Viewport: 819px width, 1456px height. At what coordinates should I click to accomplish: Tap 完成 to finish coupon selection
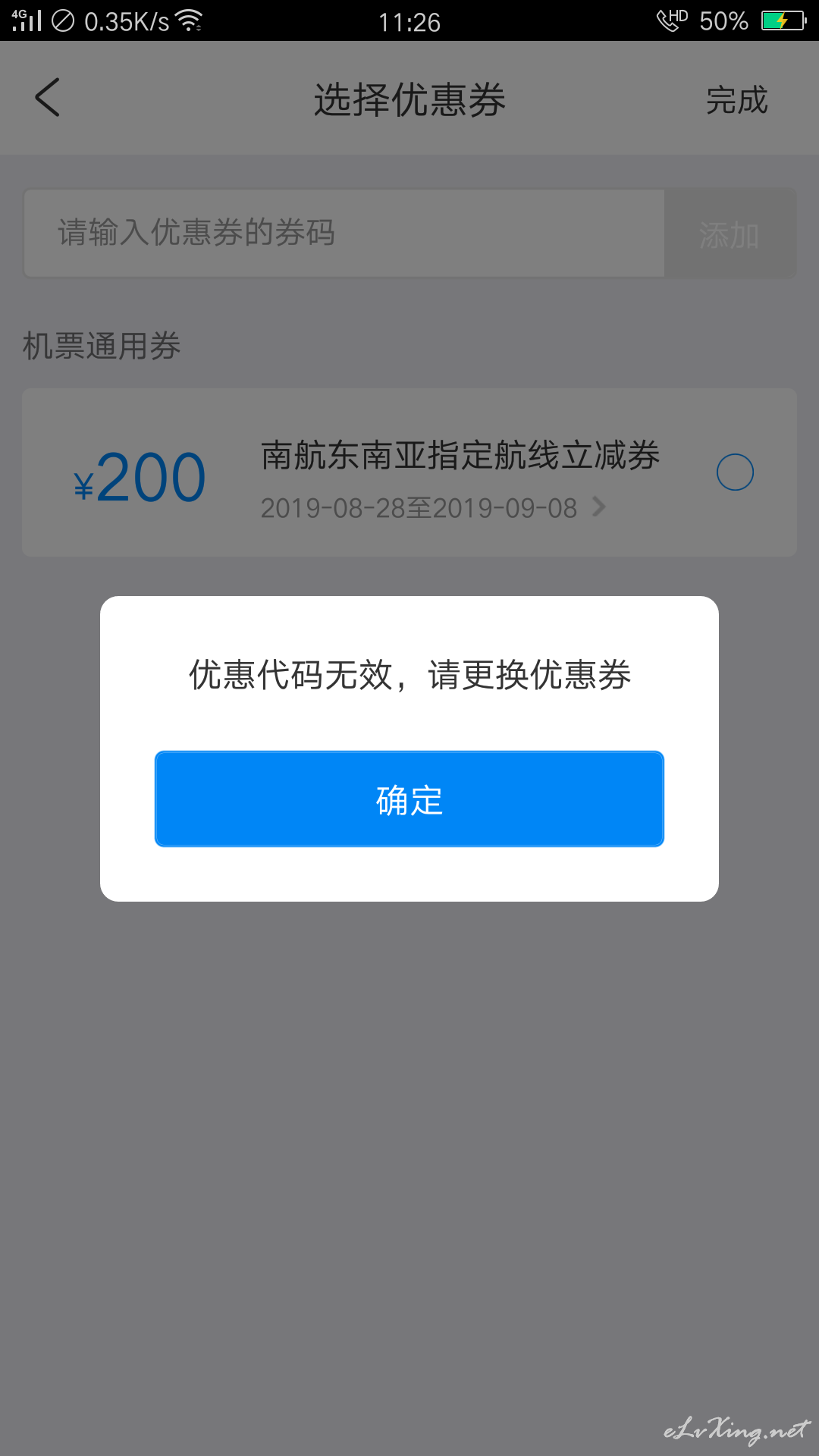[736, 99]
